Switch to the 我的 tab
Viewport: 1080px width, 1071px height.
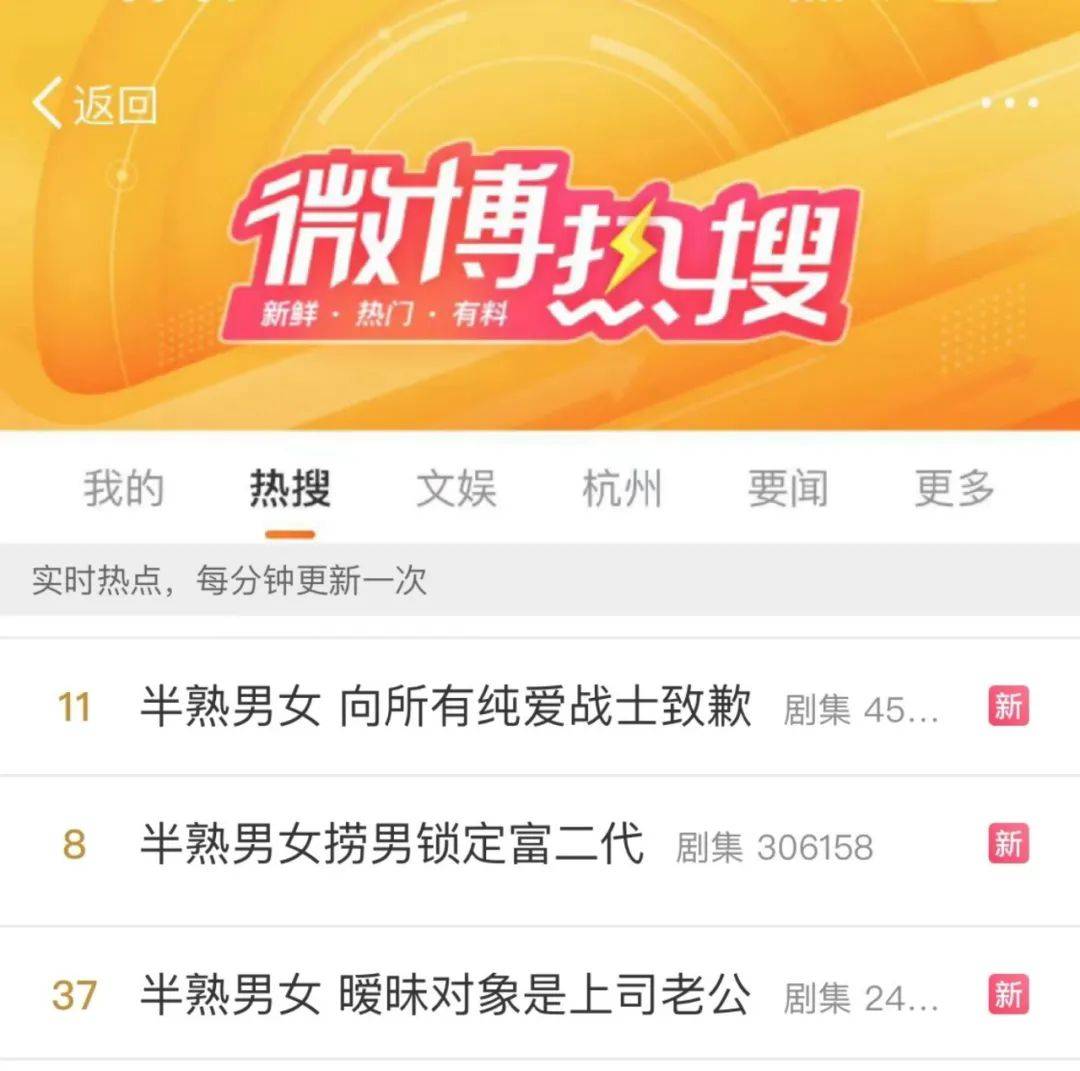123,489
